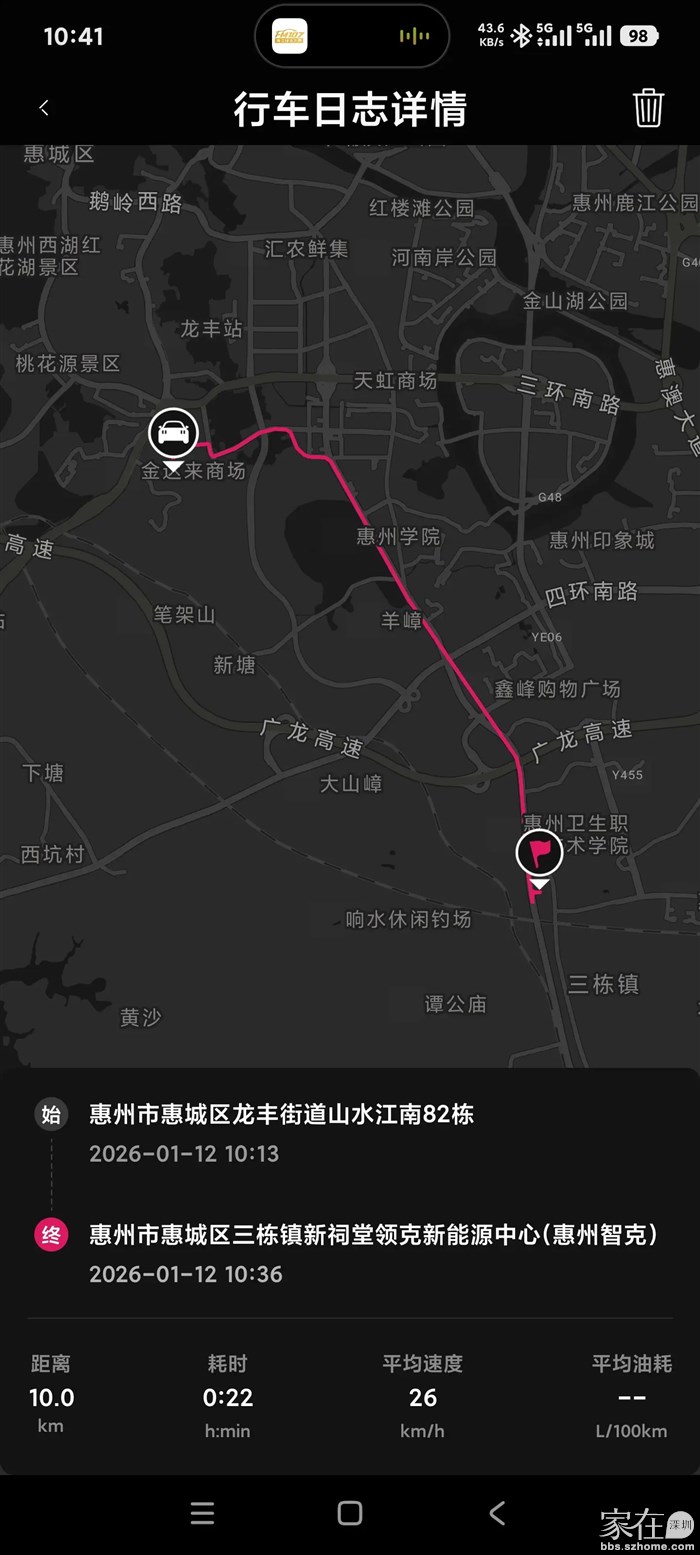Go to the home screen via system home

click(350, 1513)
